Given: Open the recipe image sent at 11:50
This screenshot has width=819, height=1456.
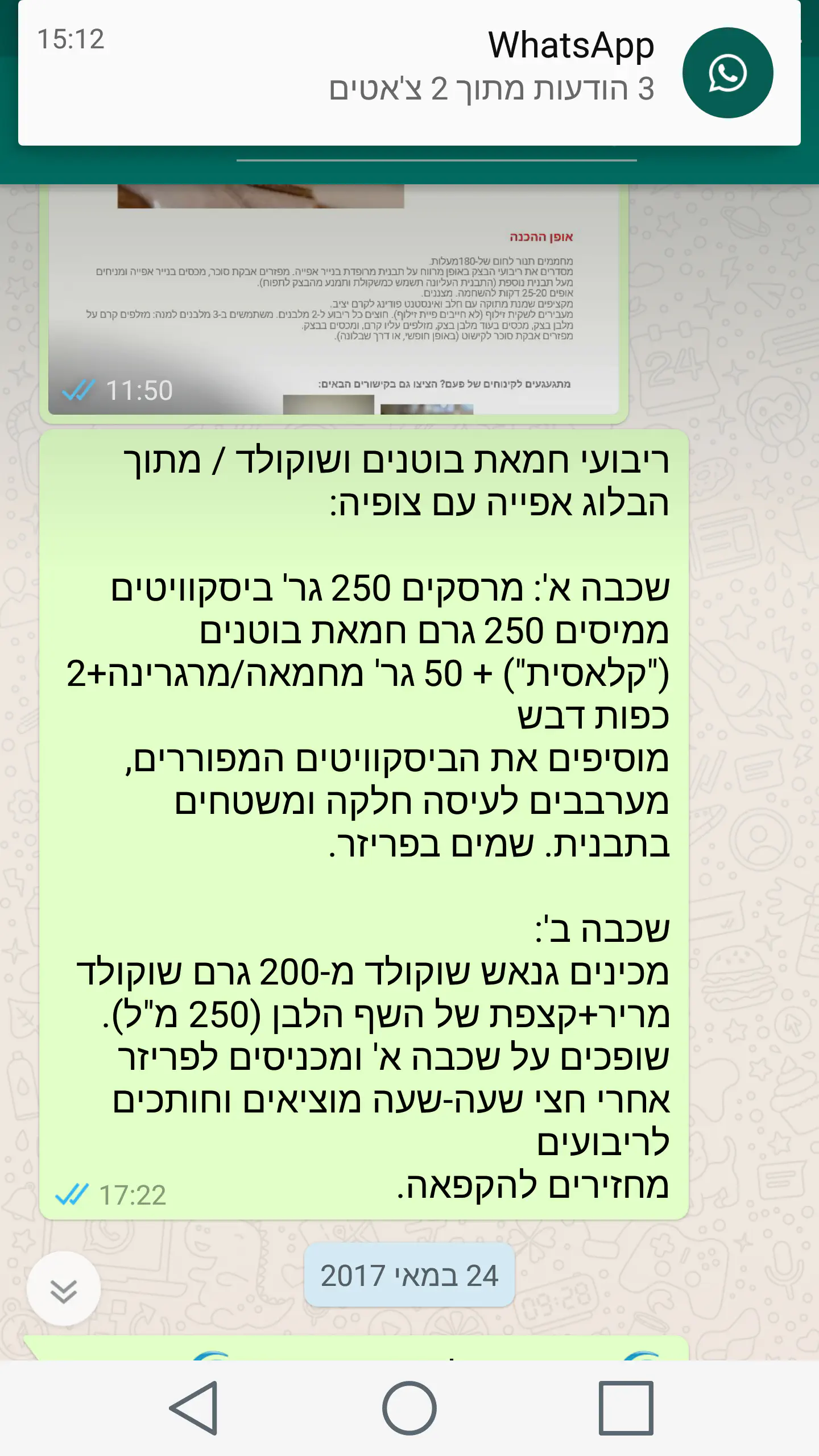Looking at the screenshot, I should pos(334,301).
